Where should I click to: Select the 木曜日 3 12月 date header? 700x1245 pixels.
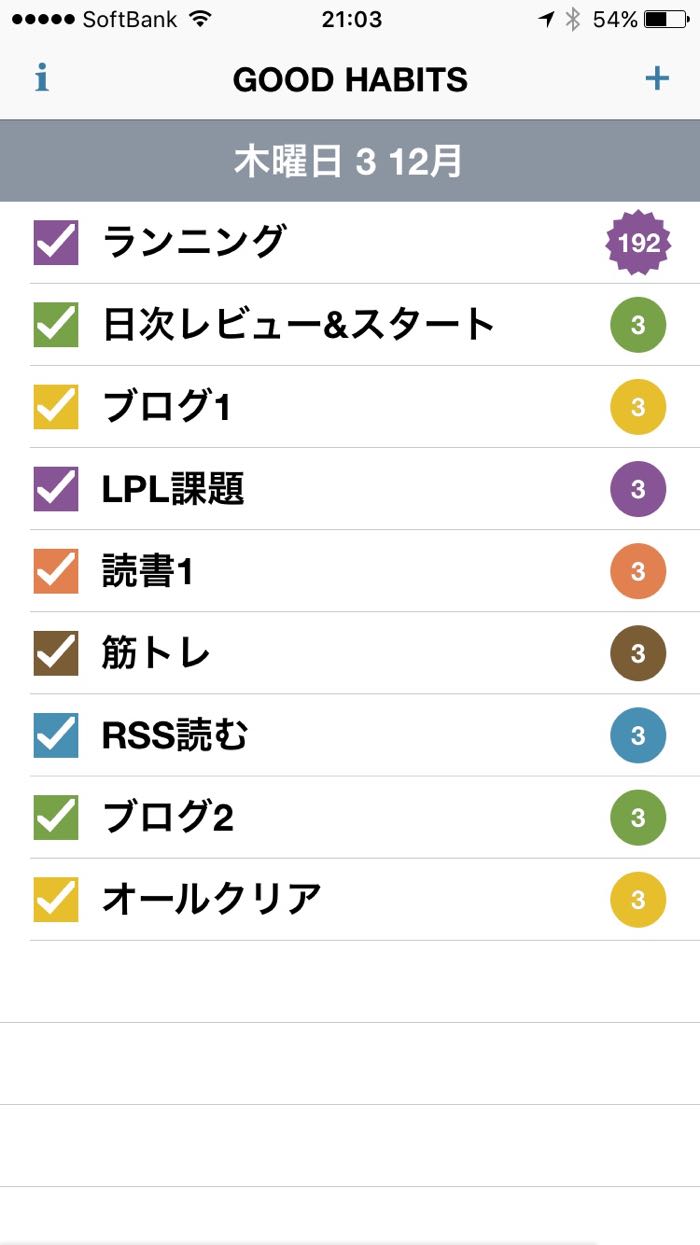point(349,161)
